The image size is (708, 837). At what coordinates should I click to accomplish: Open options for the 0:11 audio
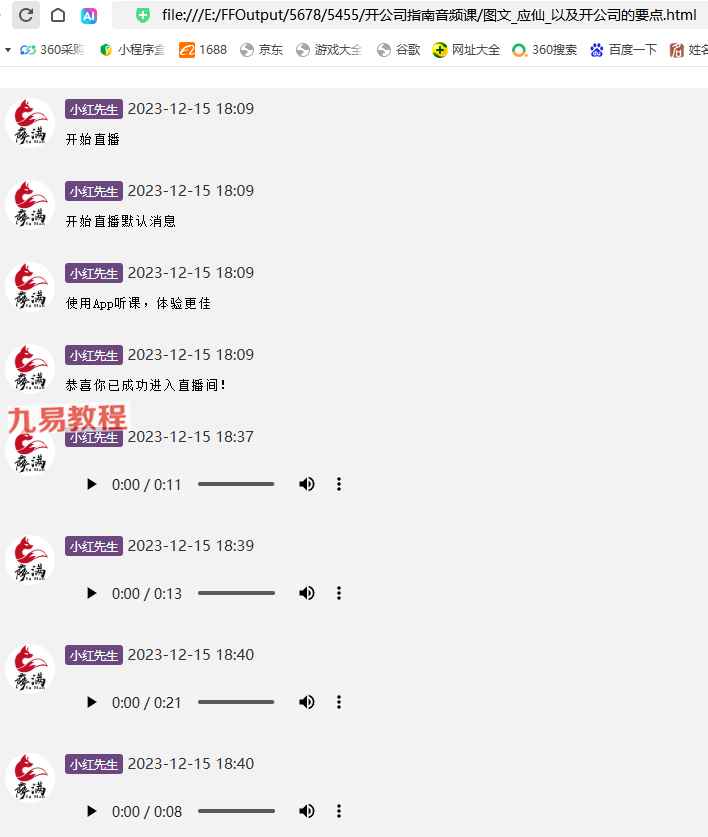(339, 484)
